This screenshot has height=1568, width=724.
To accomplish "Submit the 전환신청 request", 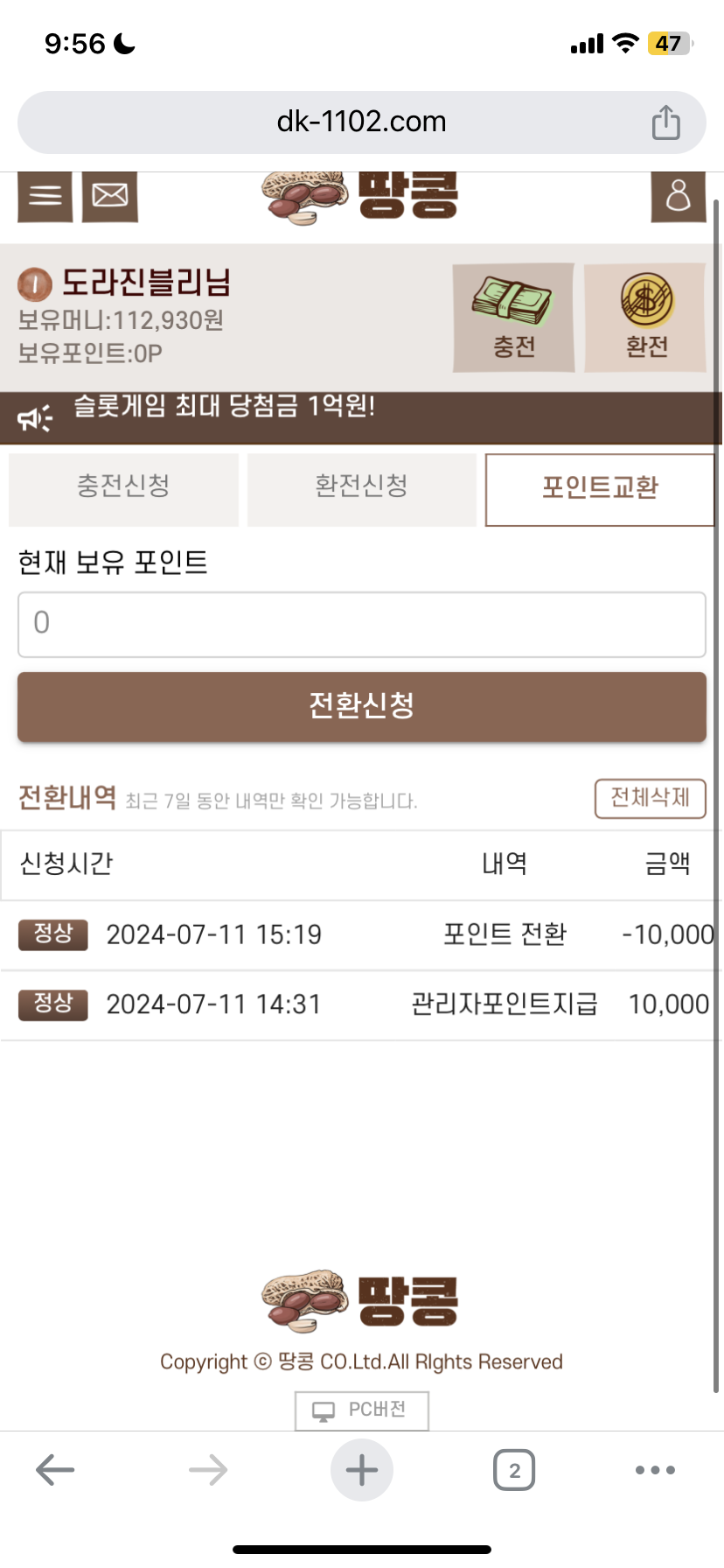I will 361,706.
